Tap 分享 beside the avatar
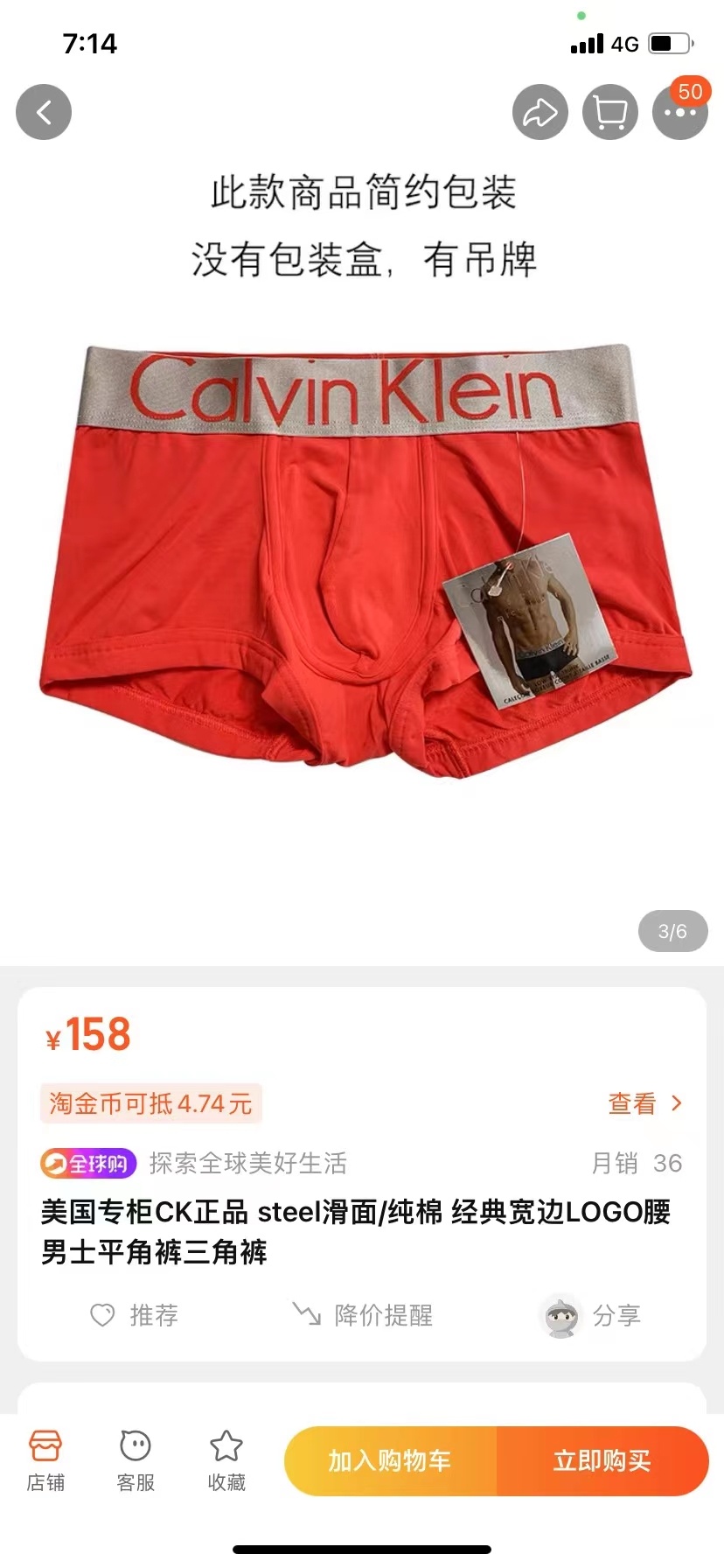Viewport: 724px width, 1568px height. tap(591, 1315)
